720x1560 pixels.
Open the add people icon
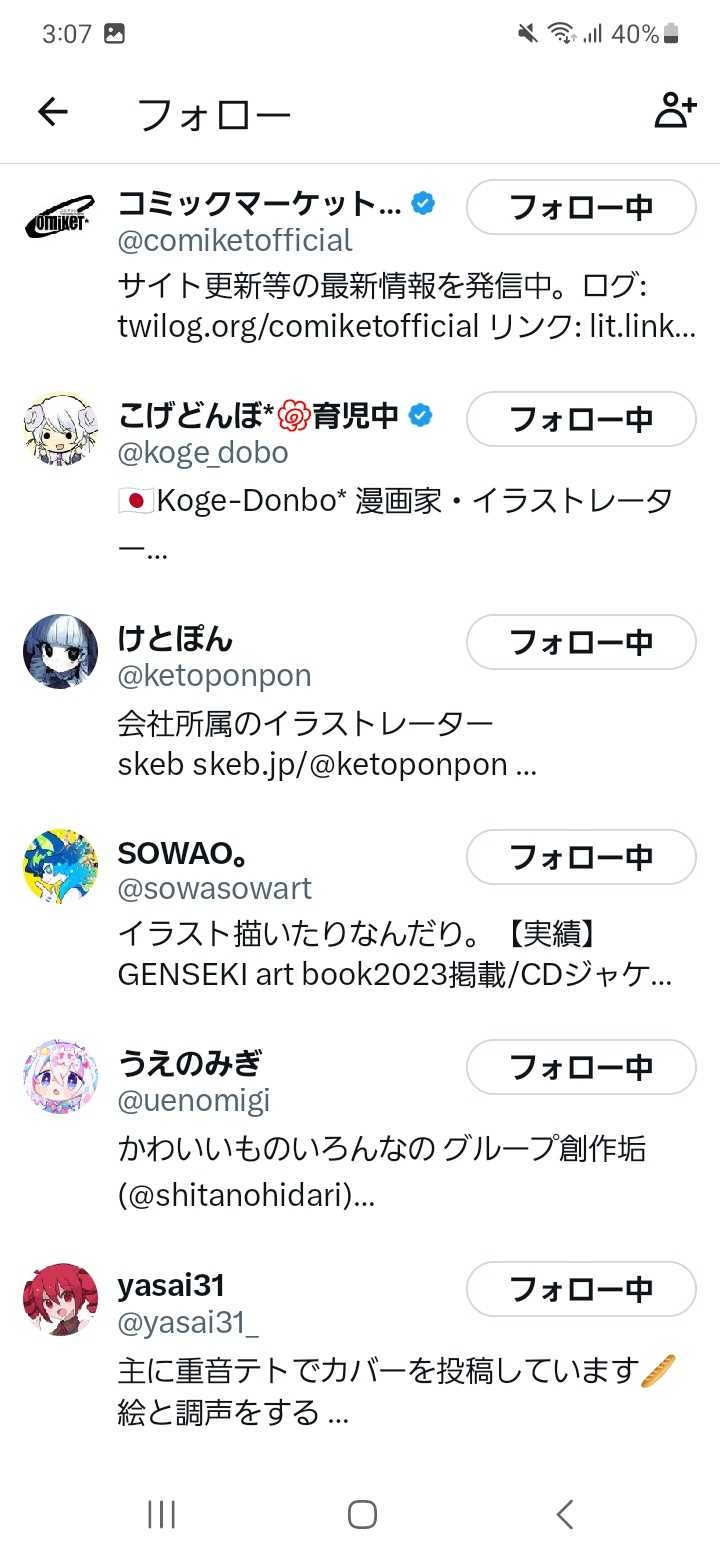(x=675, y=112)
